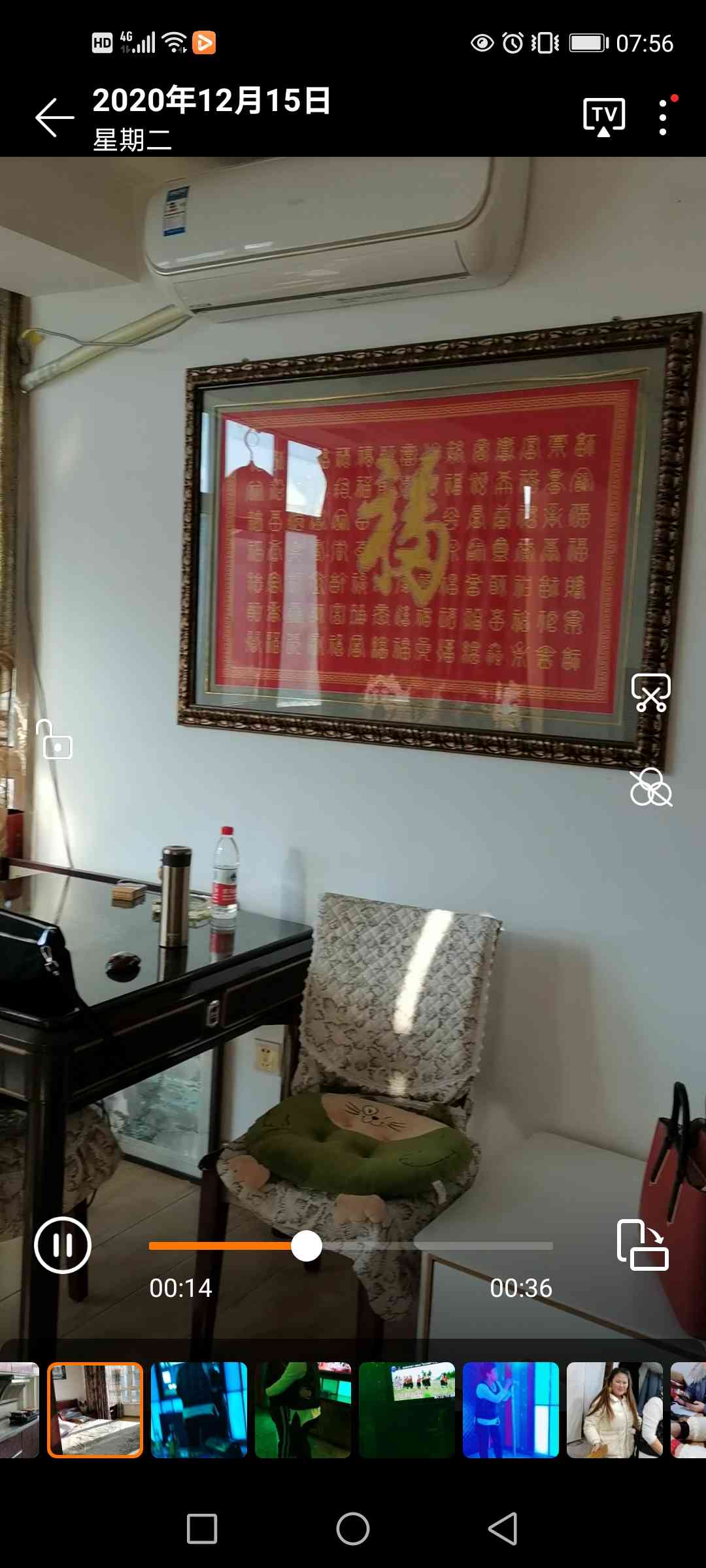Open the recent apps view
This screenshot has height=1568, width=706.
[x=202, y=1529]
